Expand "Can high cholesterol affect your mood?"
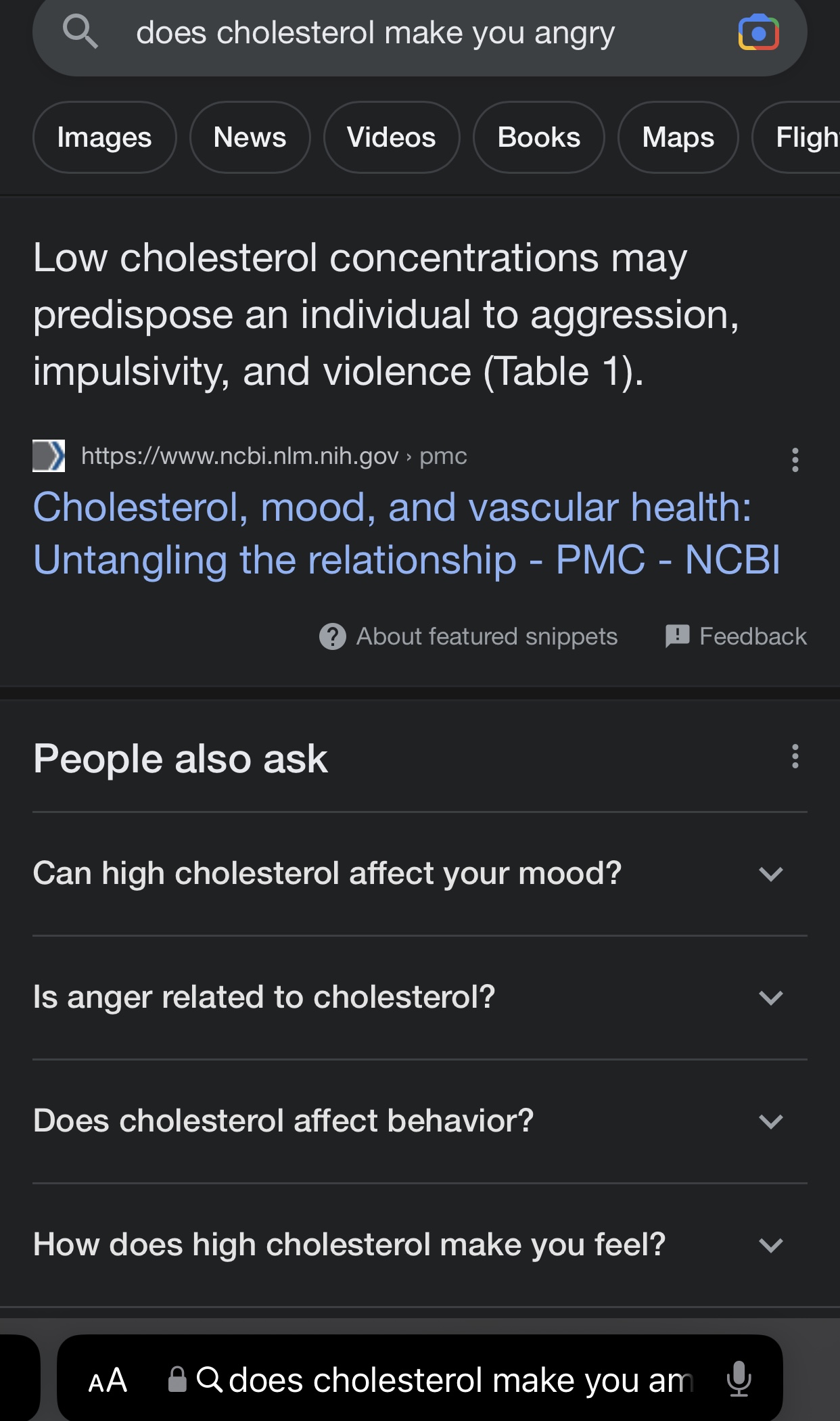This screenshot has width=840, height=1421. click(420, 874)
